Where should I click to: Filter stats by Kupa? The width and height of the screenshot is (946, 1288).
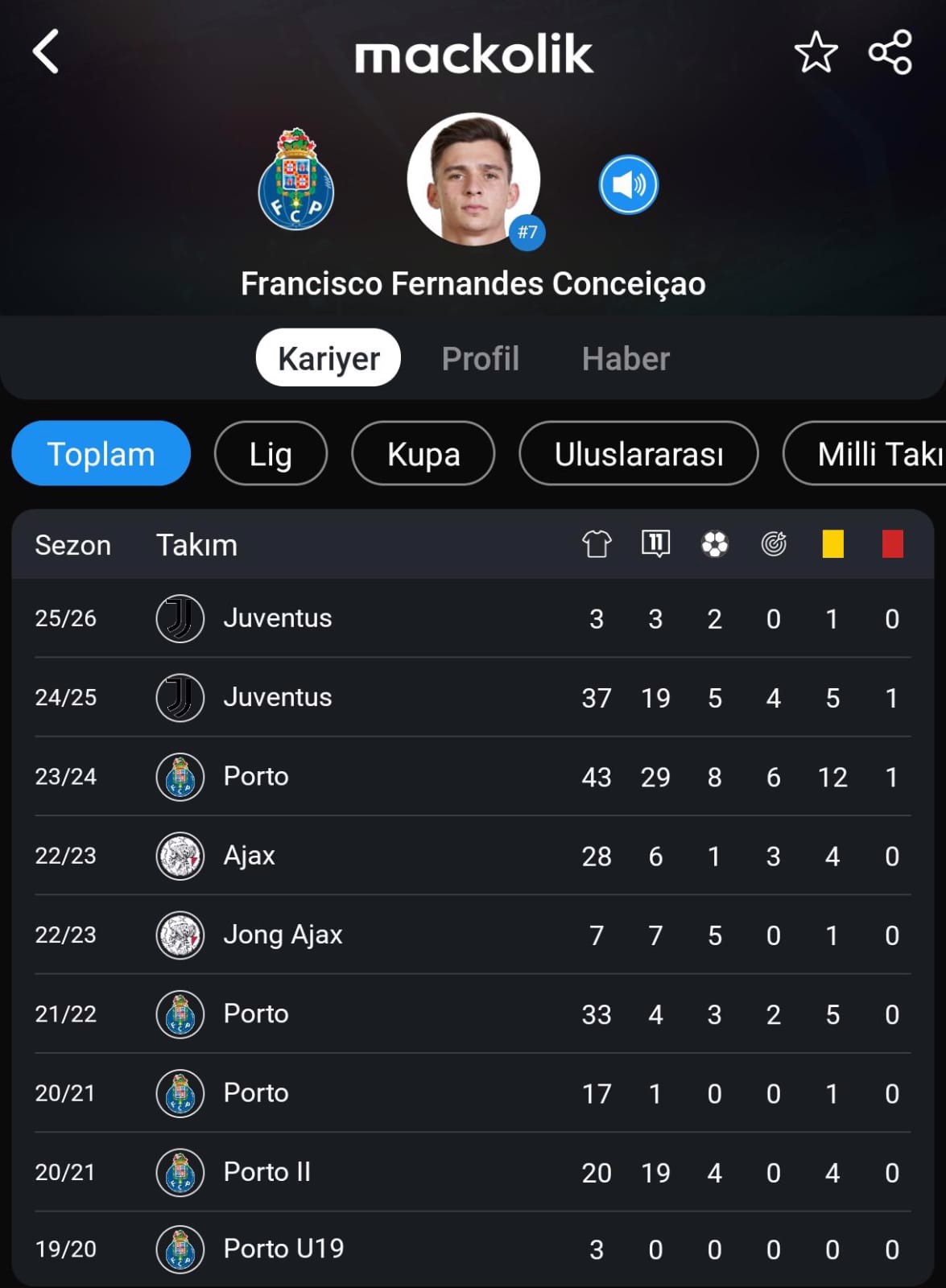pos(423,454)
